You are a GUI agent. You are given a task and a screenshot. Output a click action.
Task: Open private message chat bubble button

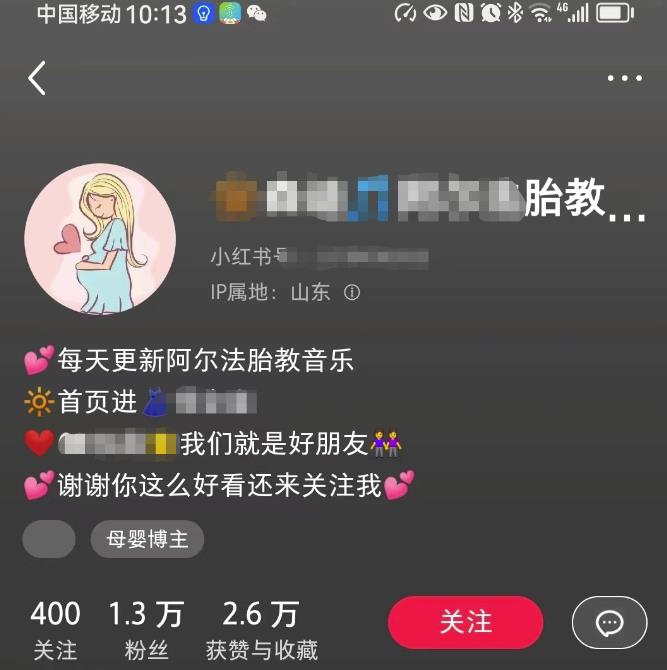pyautogui.click(x=609, y=623)
